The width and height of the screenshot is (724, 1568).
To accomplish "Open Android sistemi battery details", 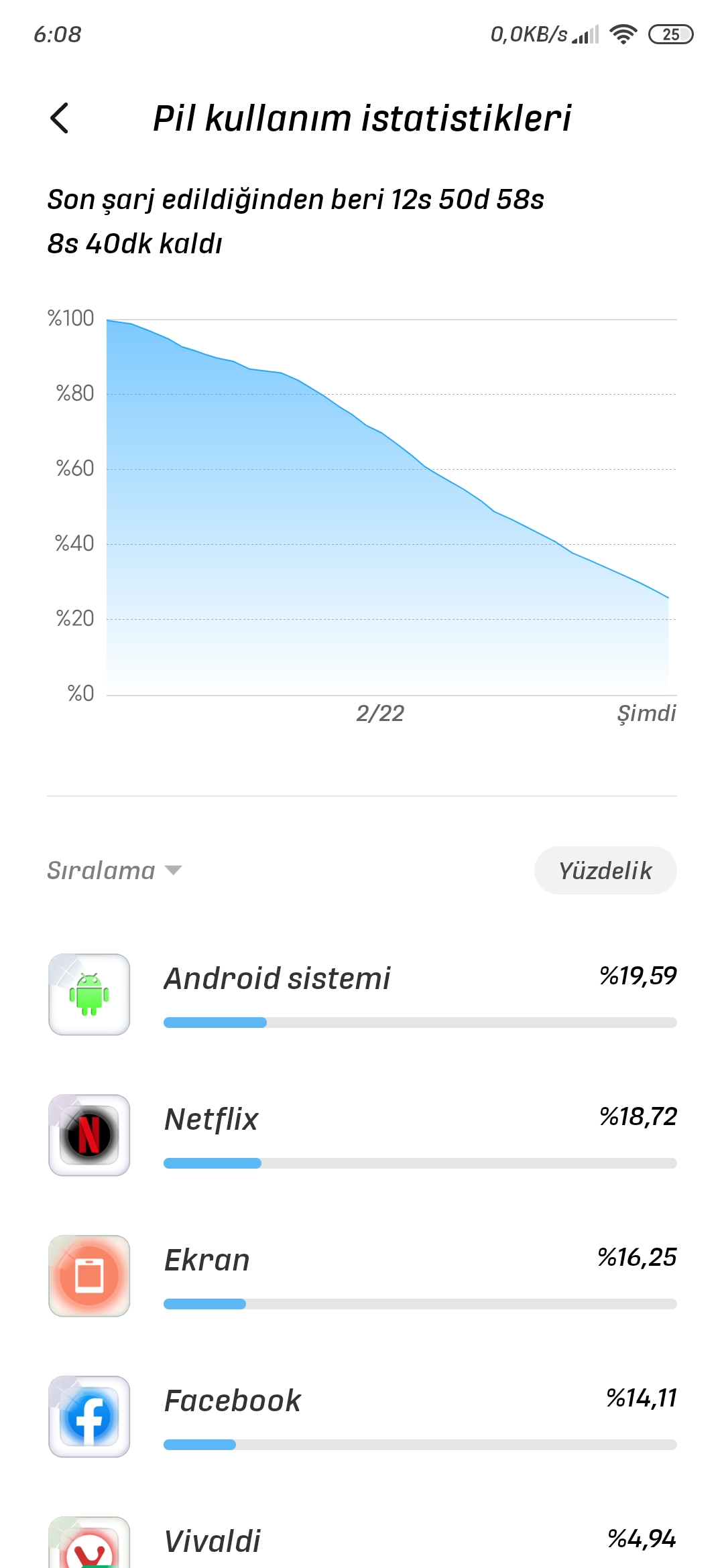I will 362,994.
